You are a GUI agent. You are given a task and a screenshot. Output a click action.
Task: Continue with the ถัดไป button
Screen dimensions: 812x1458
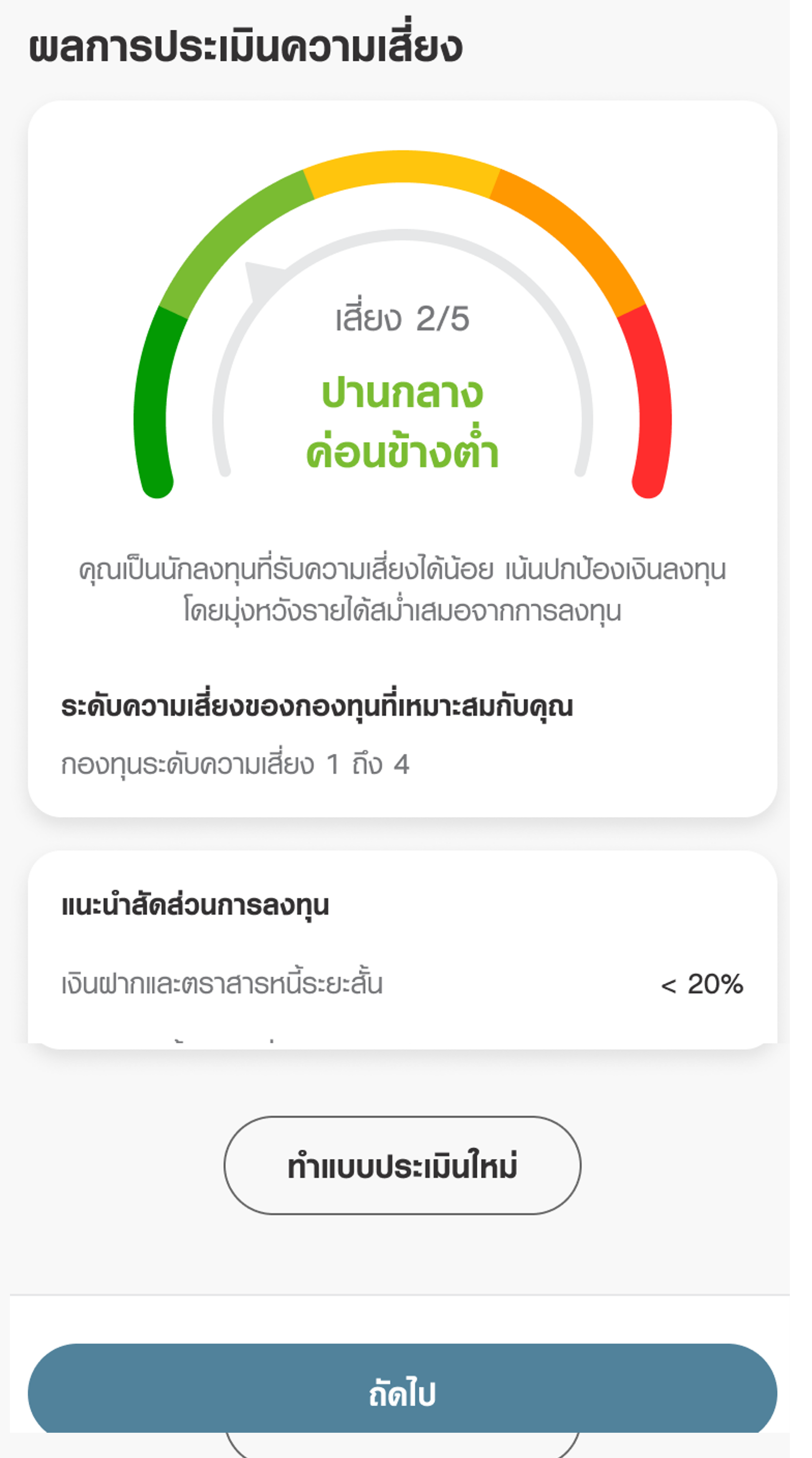tap(402, 1393)
